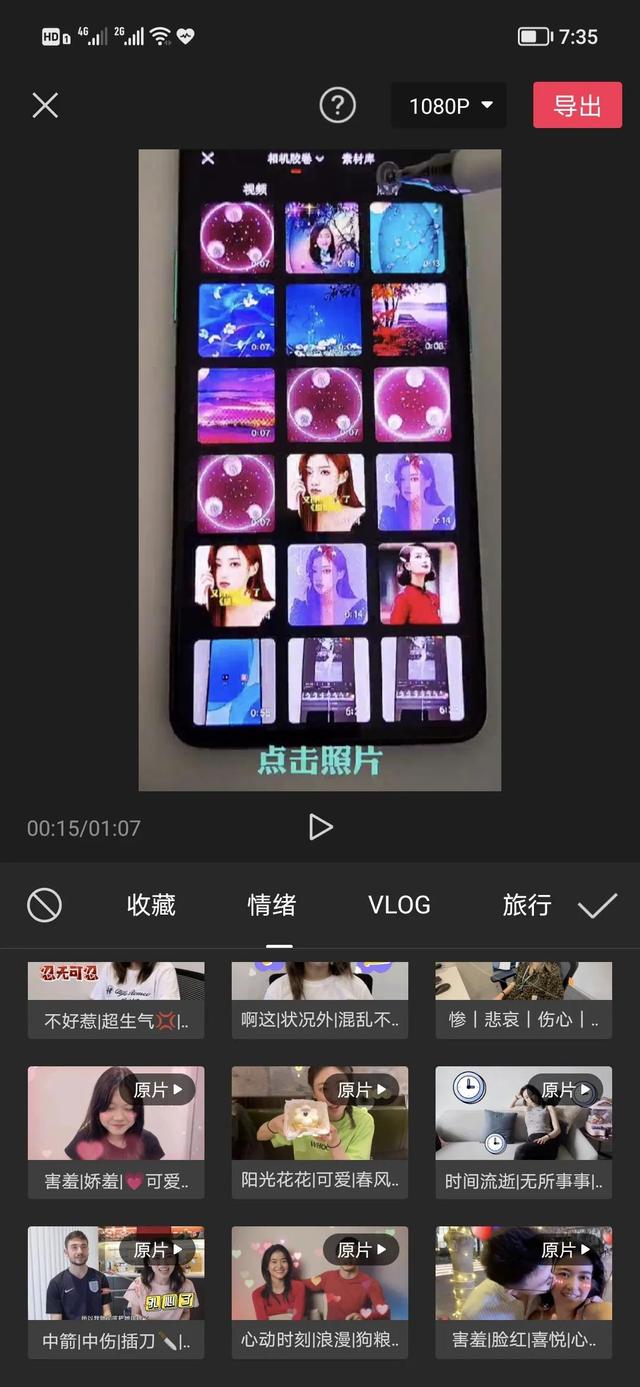The width and height of the screenshot is (640, 1387).
Task: Select the 心动时刻|浪漫|狗粮 clip
Action: point(320,1290)
